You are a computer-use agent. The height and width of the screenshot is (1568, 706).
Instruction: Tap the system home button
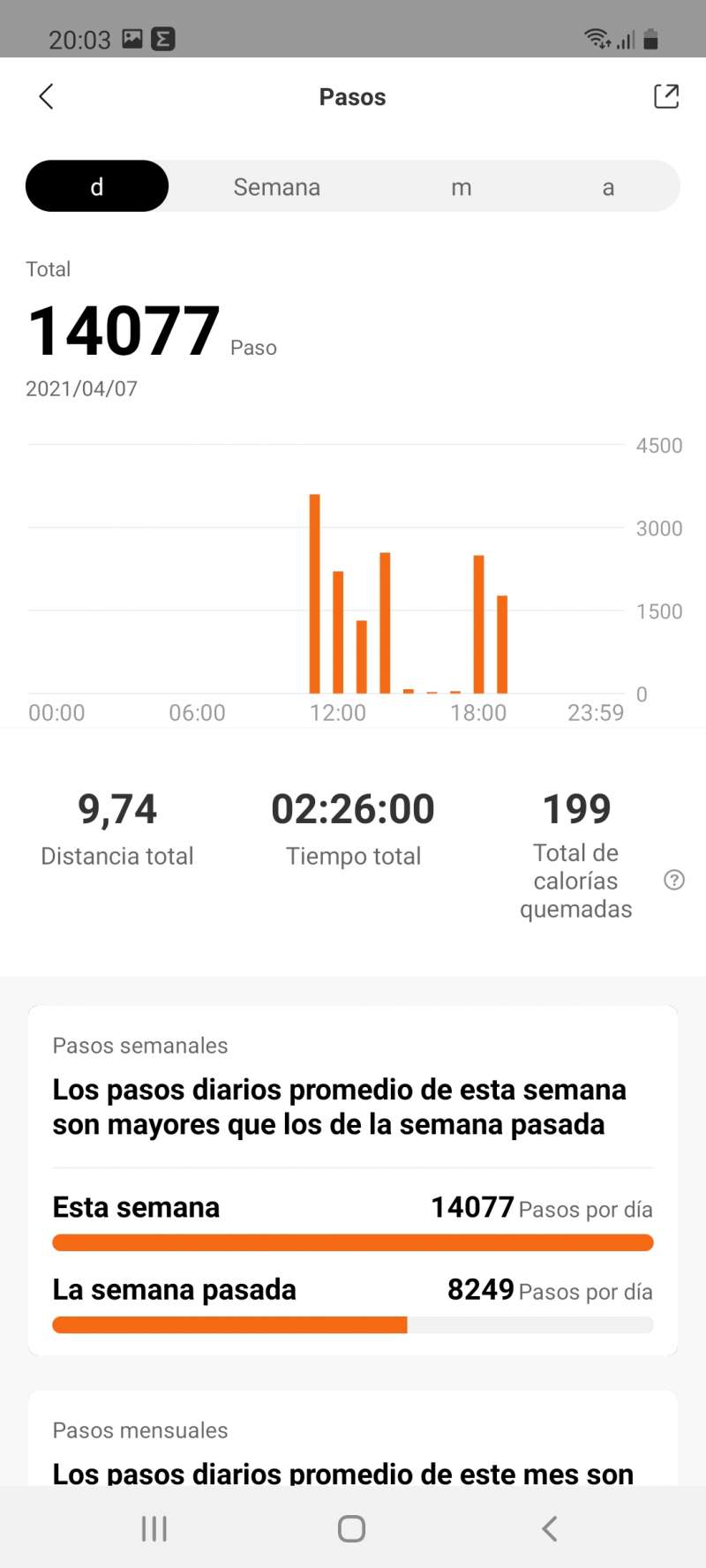(351, 1528)
